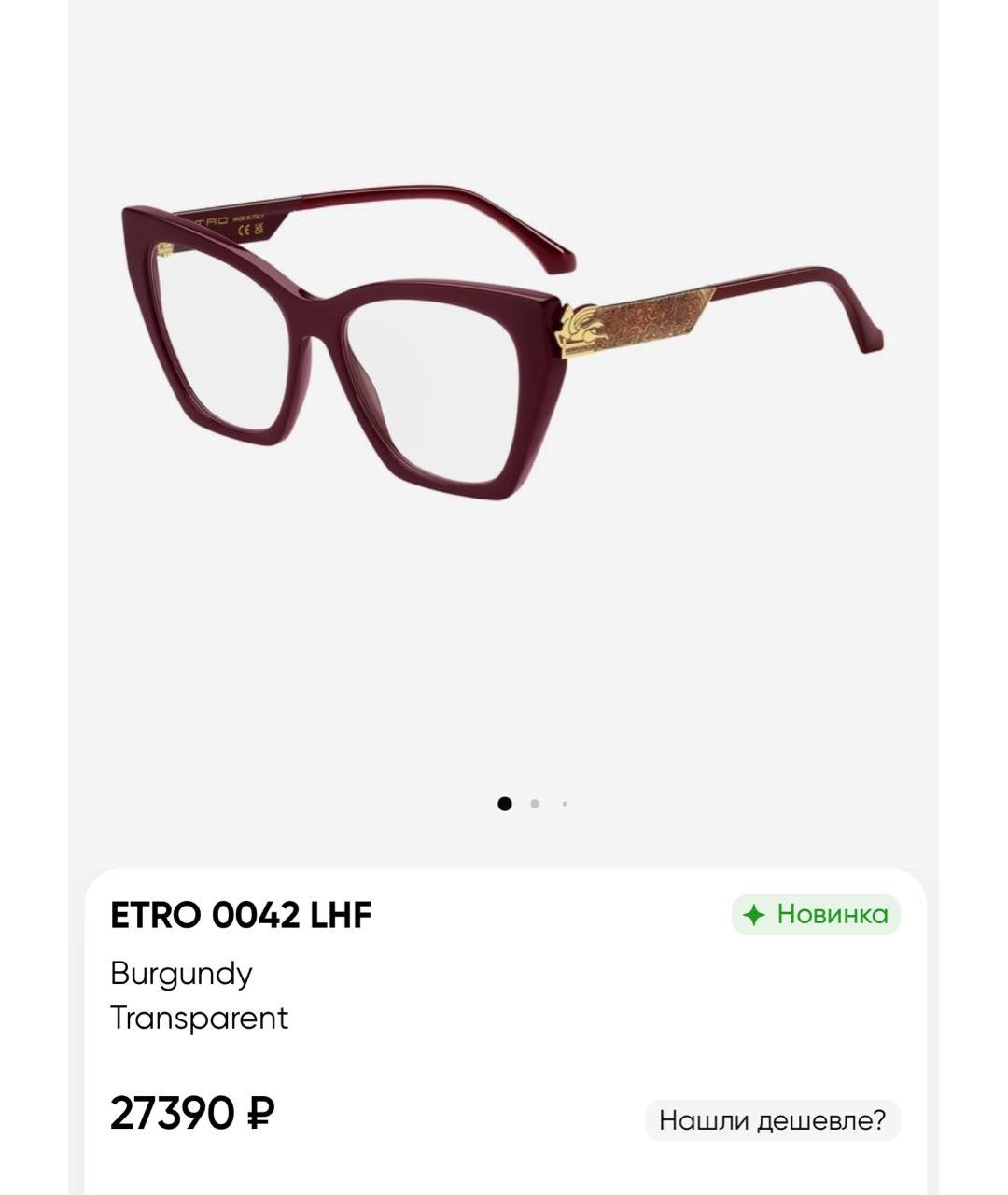1008x1195 pixels.
Task: Tap the glasses temple with gold pattern
Action: [x=644, y=322]
